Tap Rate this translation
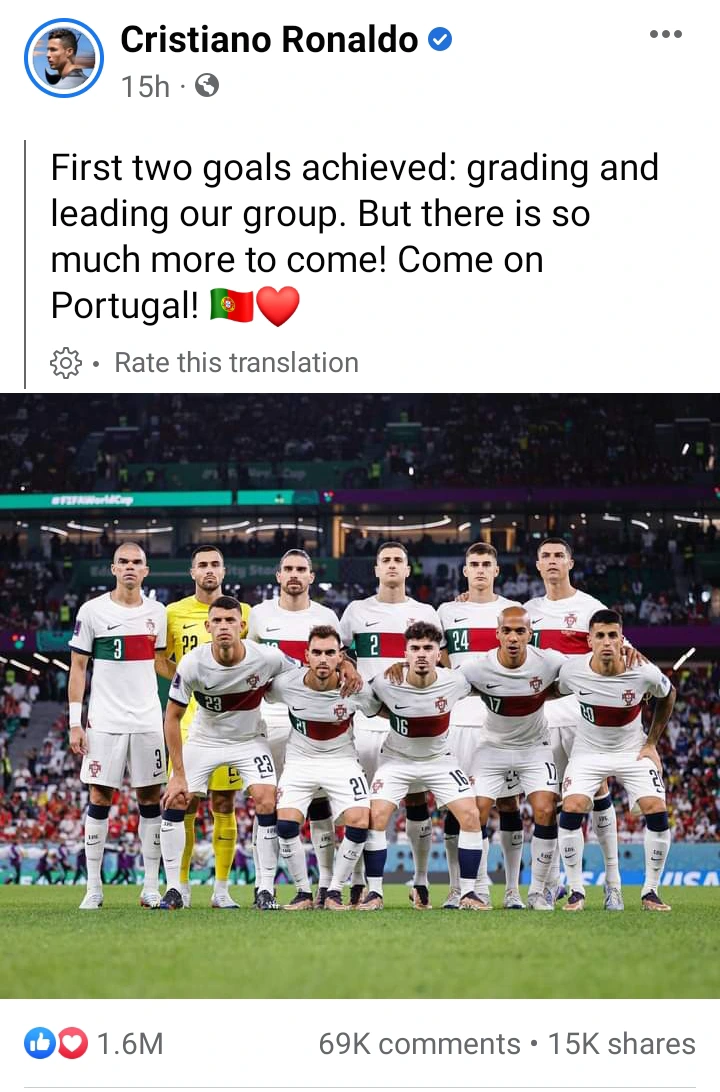Image resolution: width=720 pixels, height=1092 pixels. click(x=236, y=362)
